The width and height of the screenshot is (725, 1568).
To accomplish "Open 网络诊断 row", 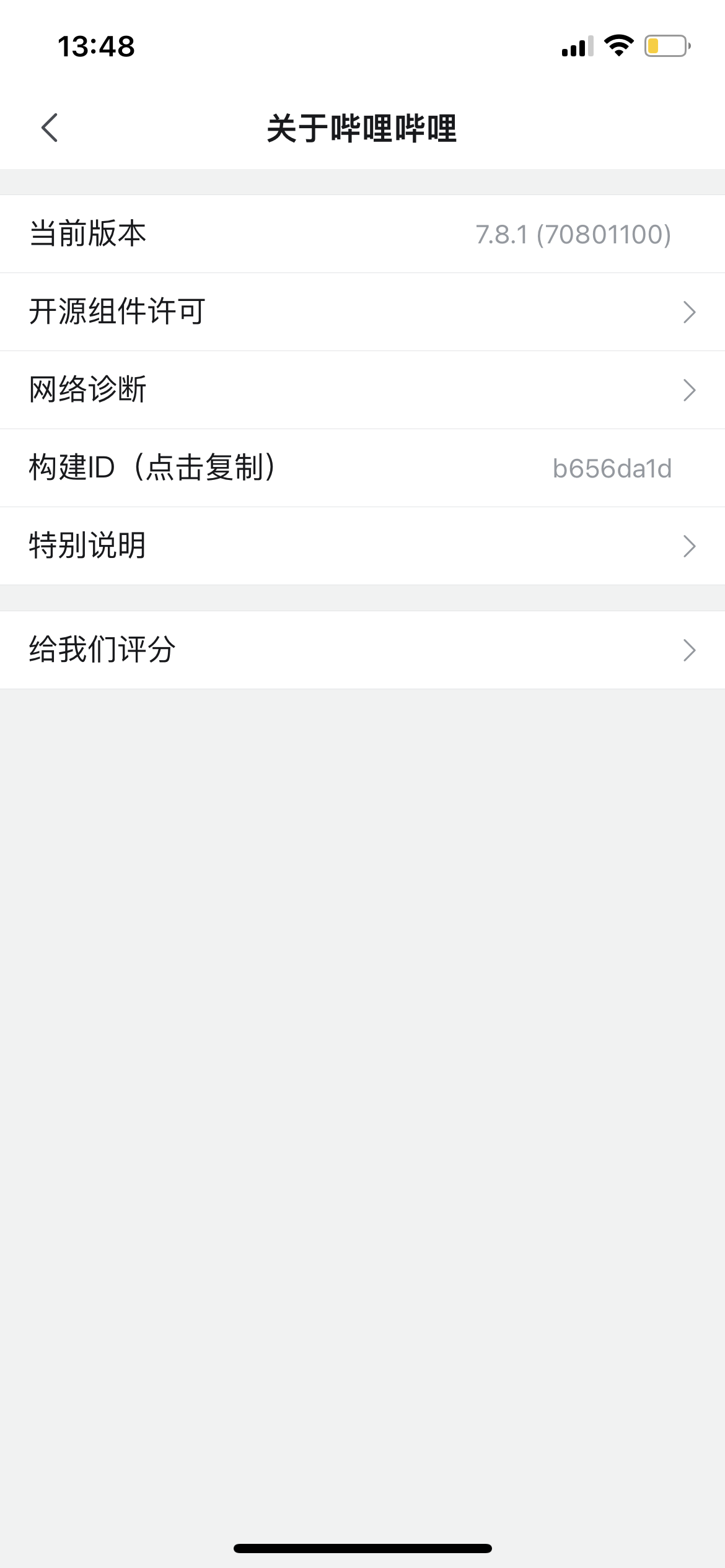I will tap(362, 390).
